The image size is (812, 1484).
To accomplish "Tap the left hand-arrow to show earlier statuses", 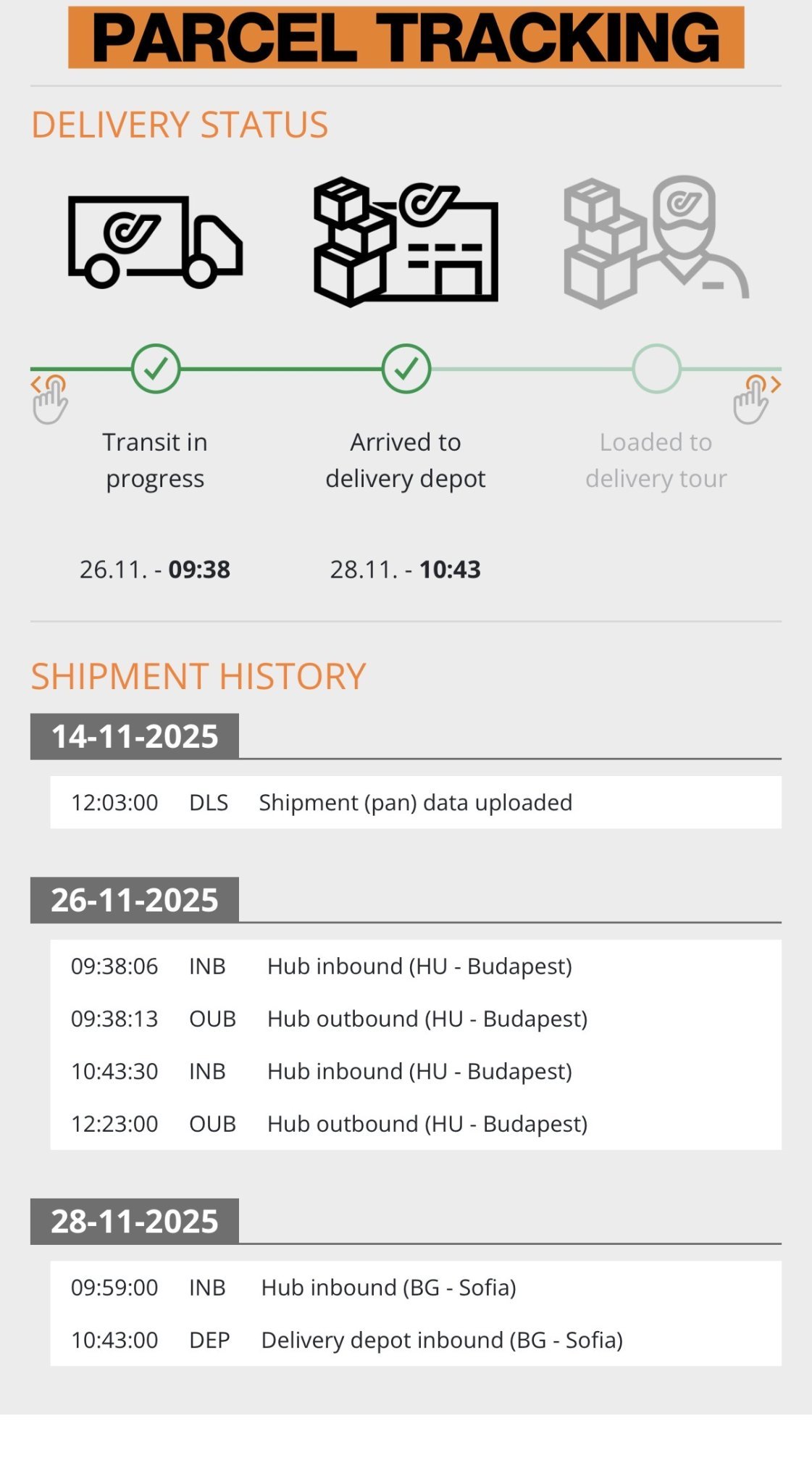I will 49,398.
